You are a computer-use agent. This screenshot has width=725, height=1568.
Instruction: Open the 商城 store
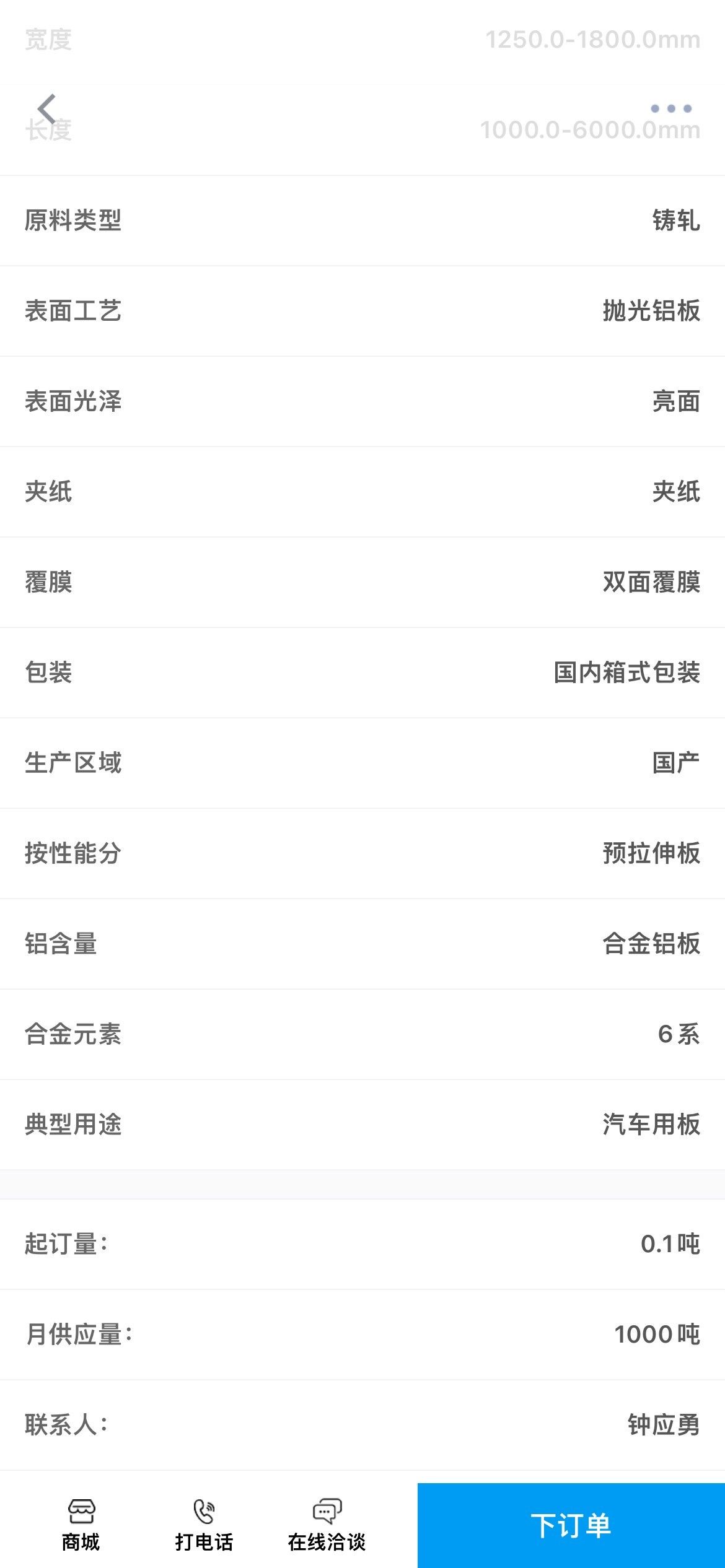81,1525
